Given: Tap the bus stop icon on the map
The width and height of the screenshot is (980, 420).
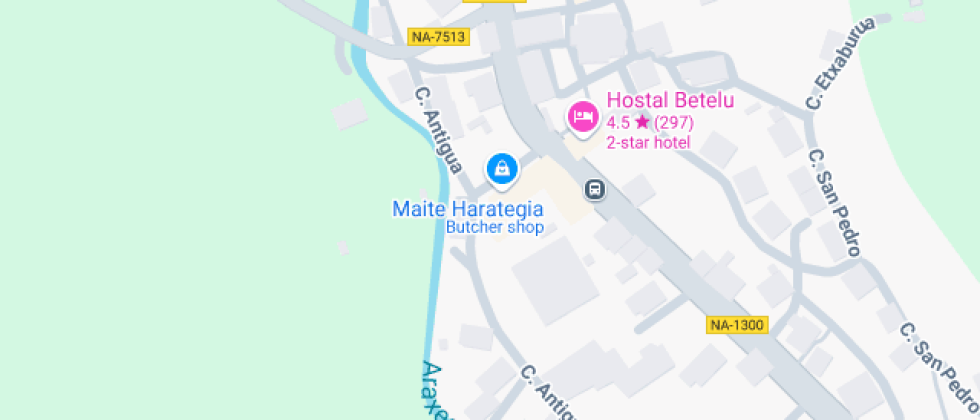Looking at the screenshot, I should point(595,188).
